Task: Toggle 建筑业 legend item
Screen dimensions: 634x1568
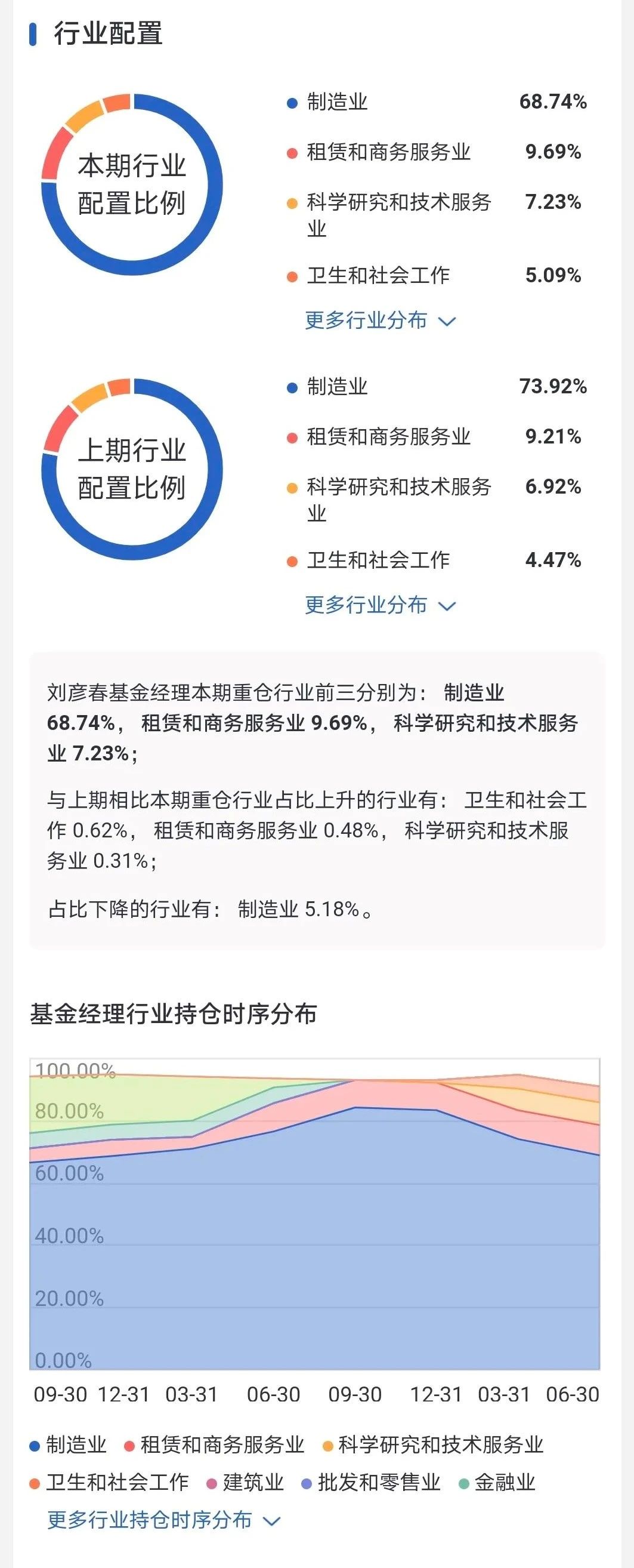Action: (x=245, y=1482)
